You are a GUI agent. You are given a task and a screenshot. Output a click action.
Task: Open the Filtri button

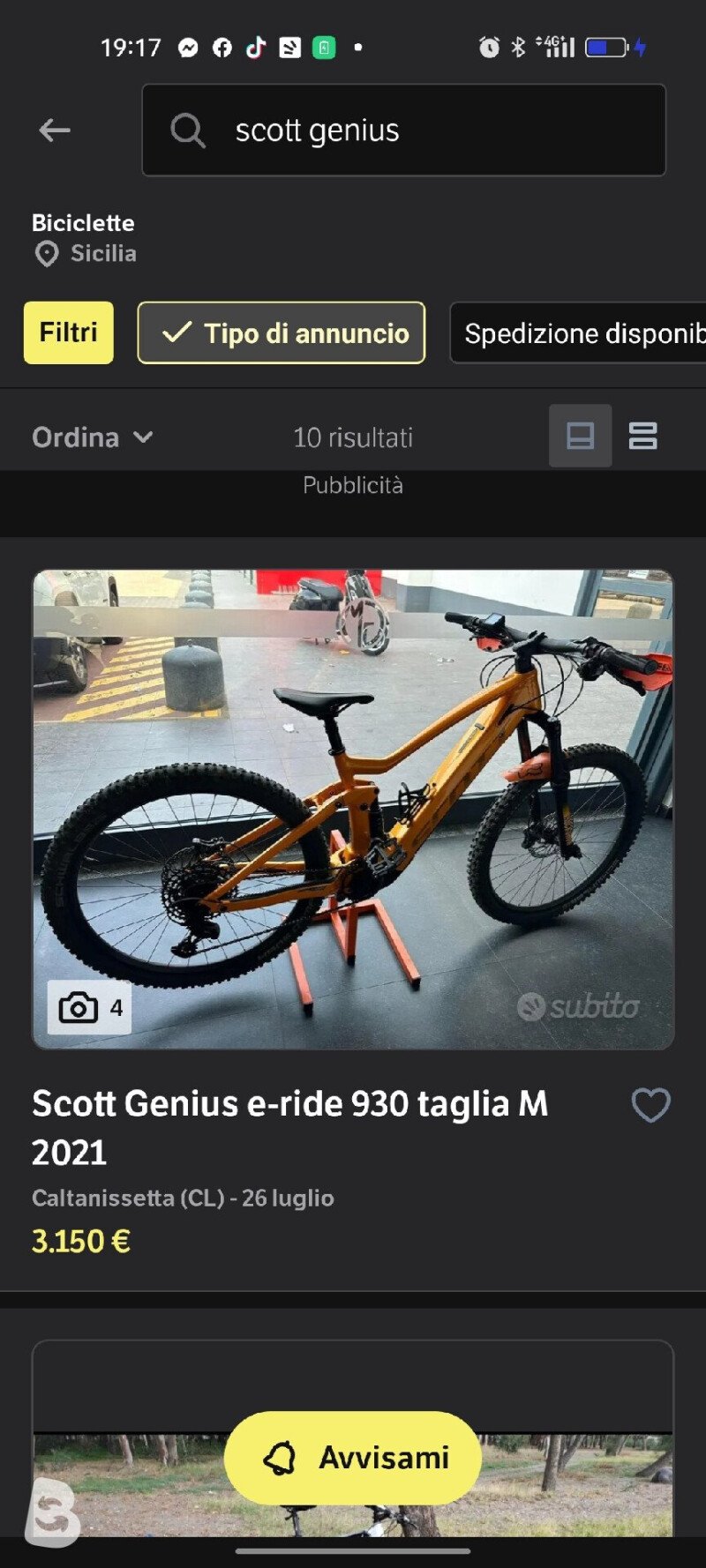68,332
